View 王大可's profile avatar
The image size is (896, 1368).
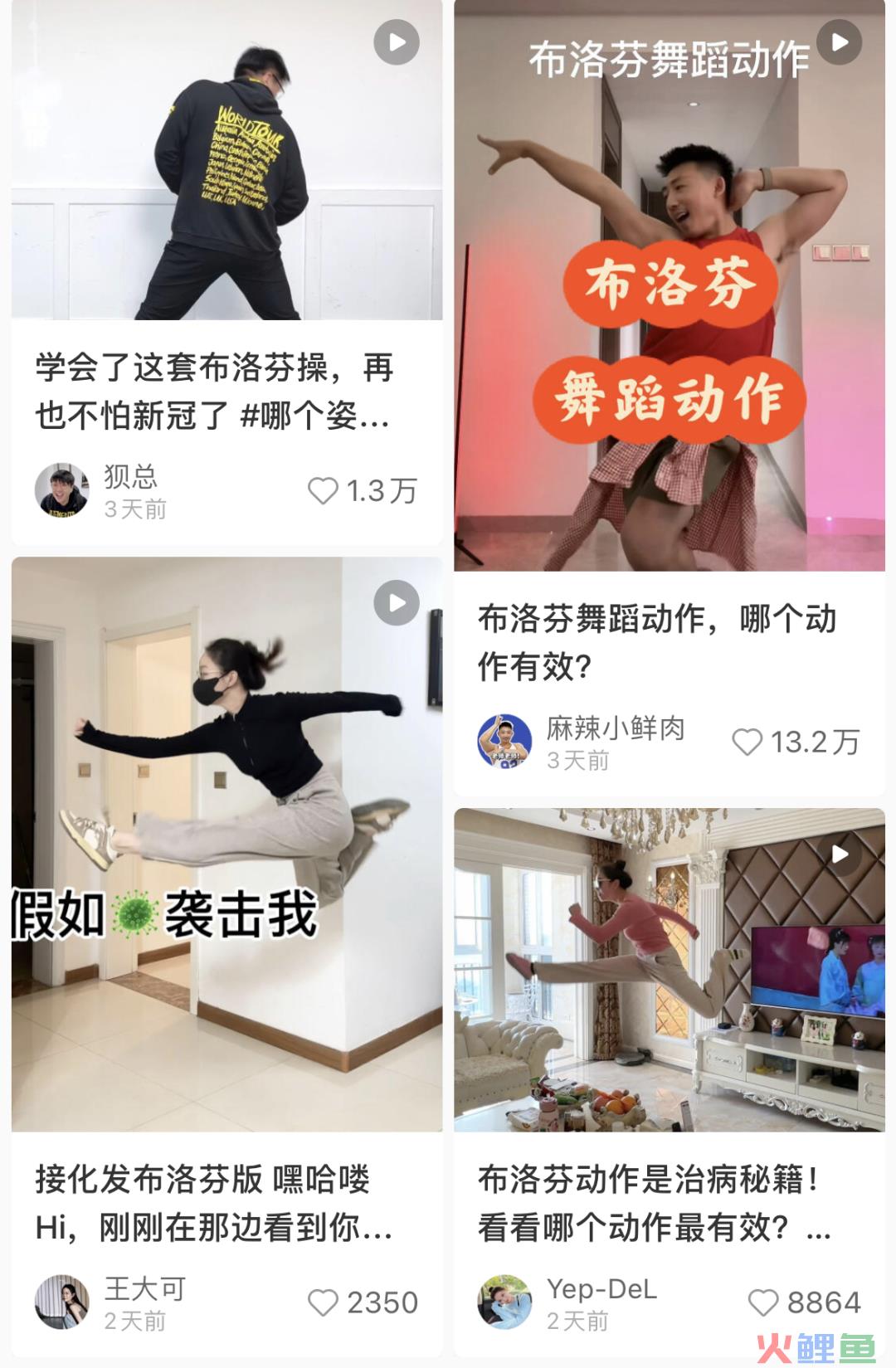tap(61, 1302)
